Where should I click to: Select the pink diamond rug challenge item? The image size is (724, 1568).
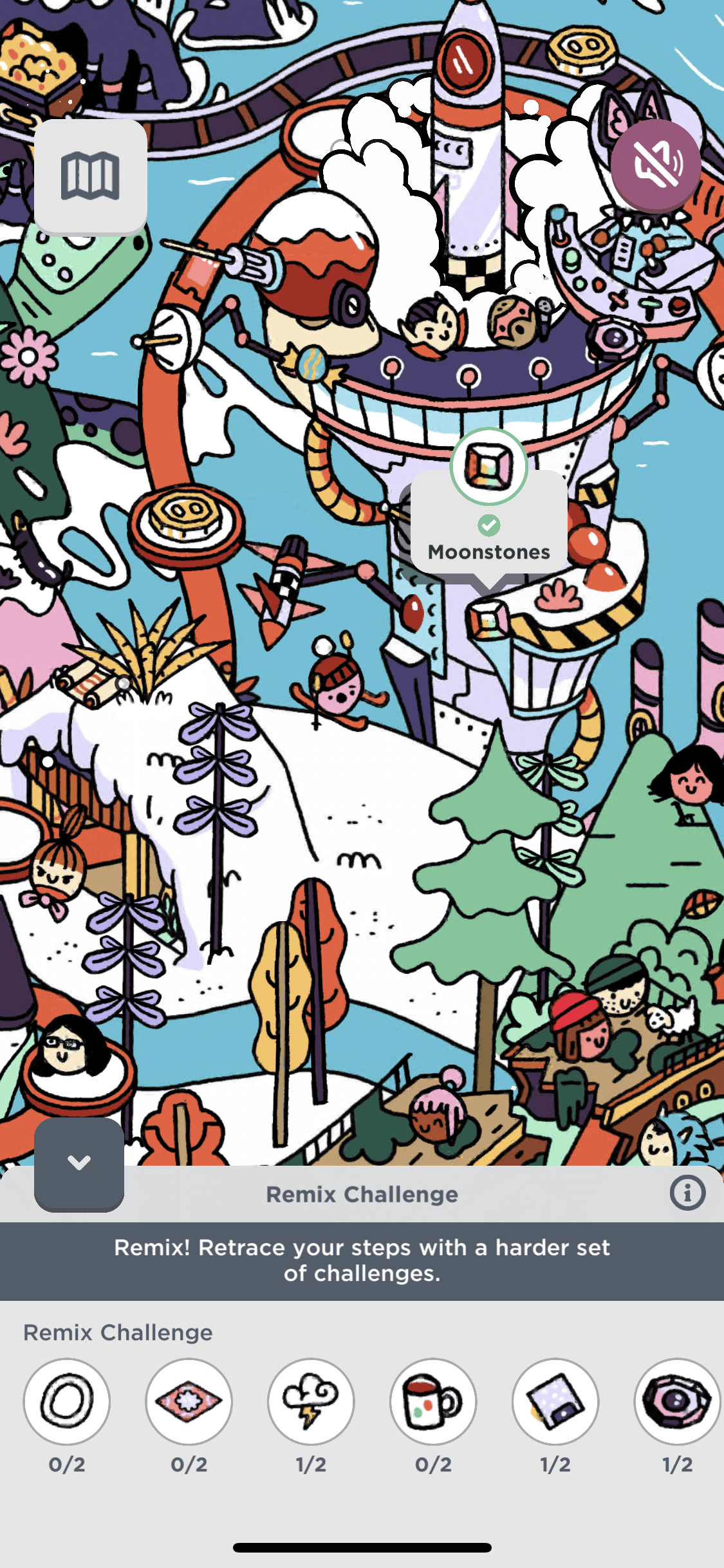pos(189,1401)
